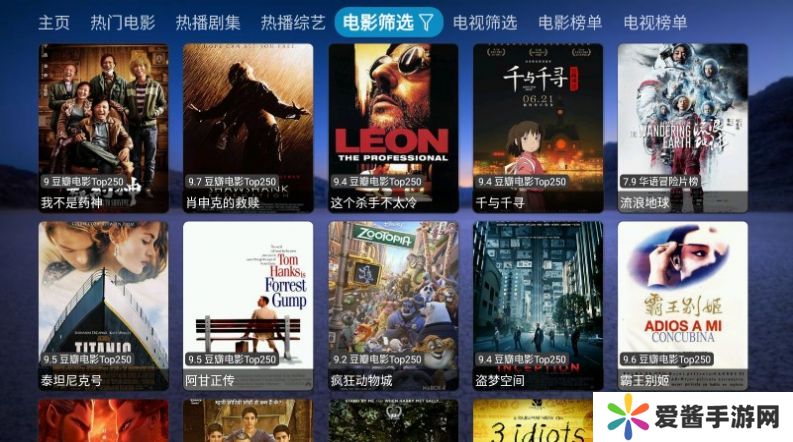The height and width of the screenshot is (442, 793).
Task: Select the 热播综艺 tab
Action: [x=293, y=22]
